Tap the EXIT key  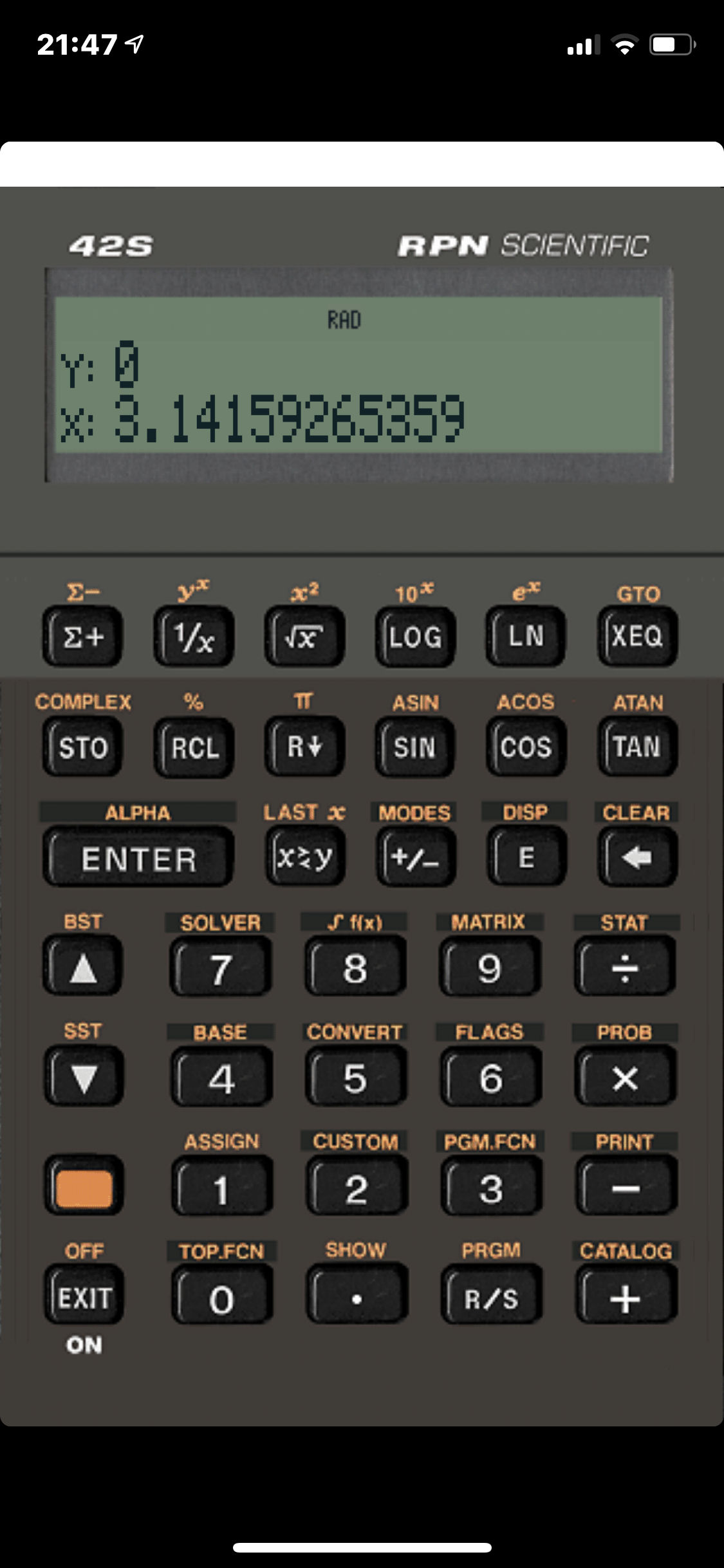click(x=83, y=1298)
